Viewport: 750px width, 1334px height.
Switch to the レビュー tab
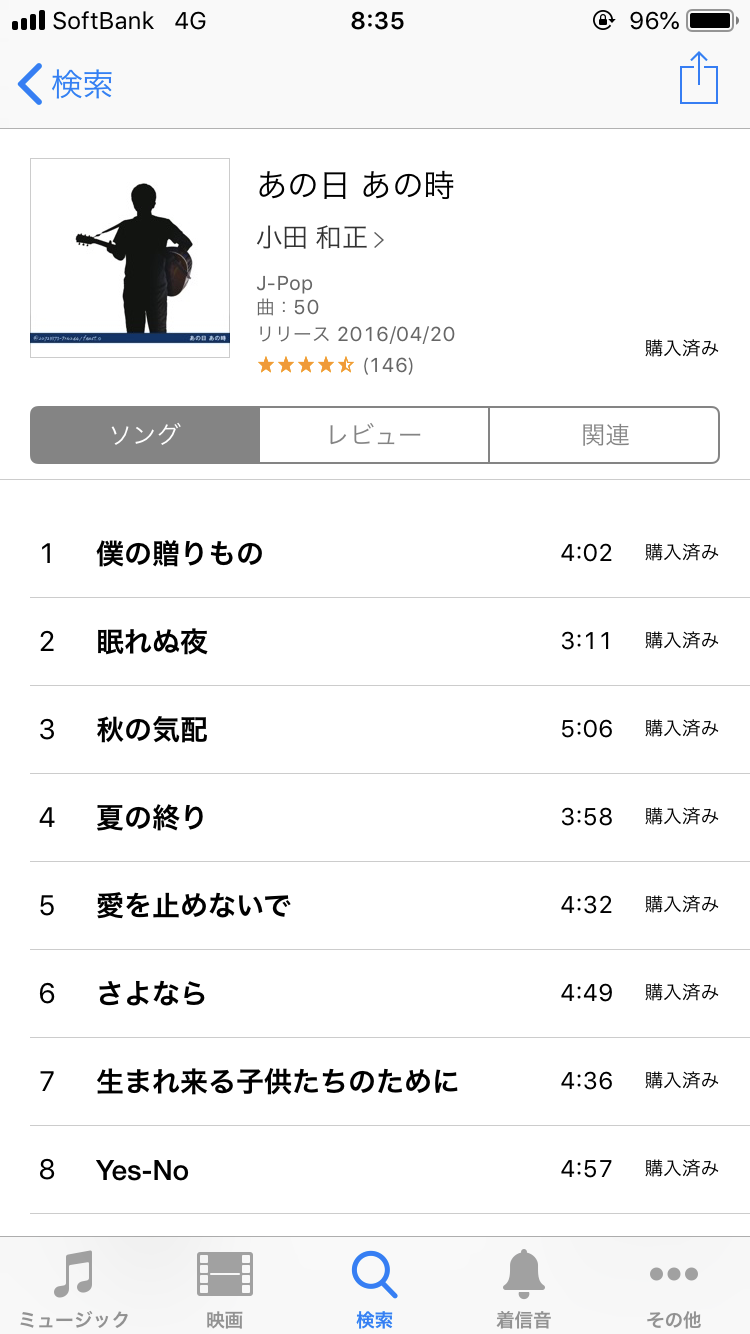tap(374, 435)
